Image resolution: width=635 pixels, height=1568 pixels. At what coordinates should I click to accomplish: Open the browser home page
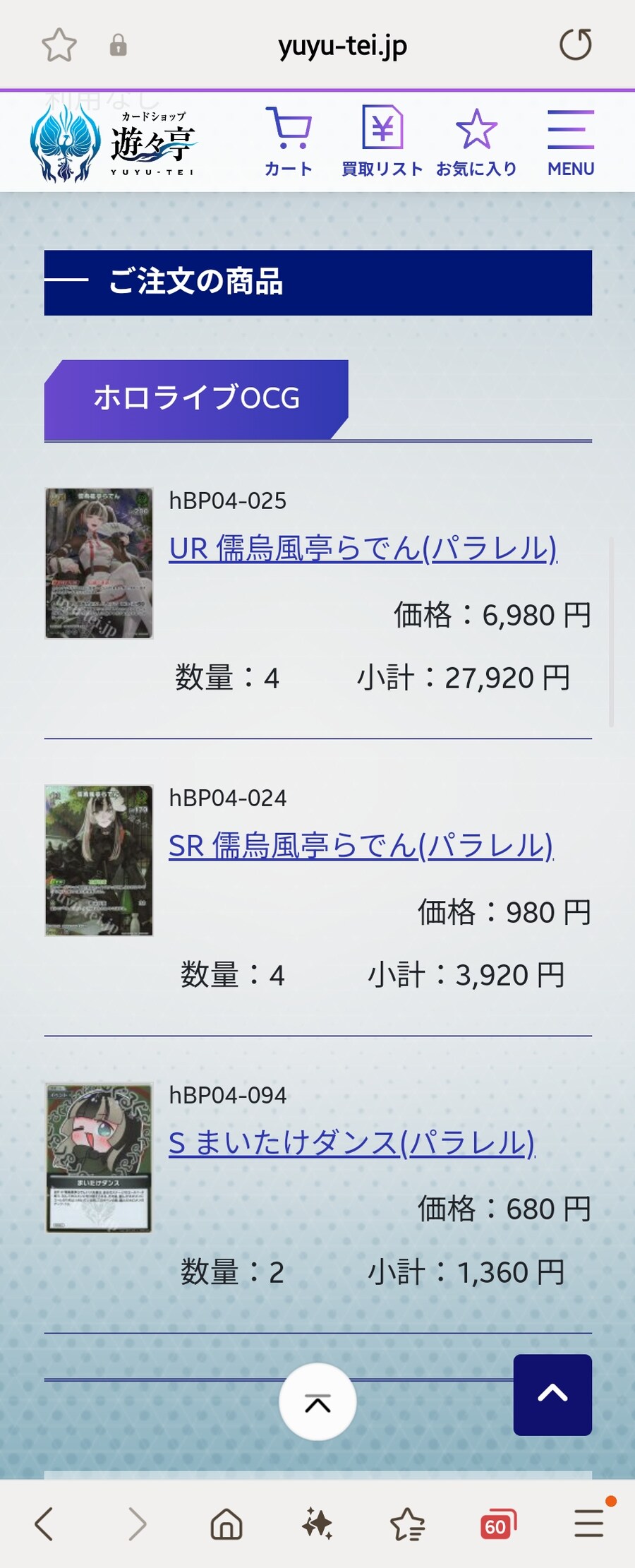click(226, 1524)
